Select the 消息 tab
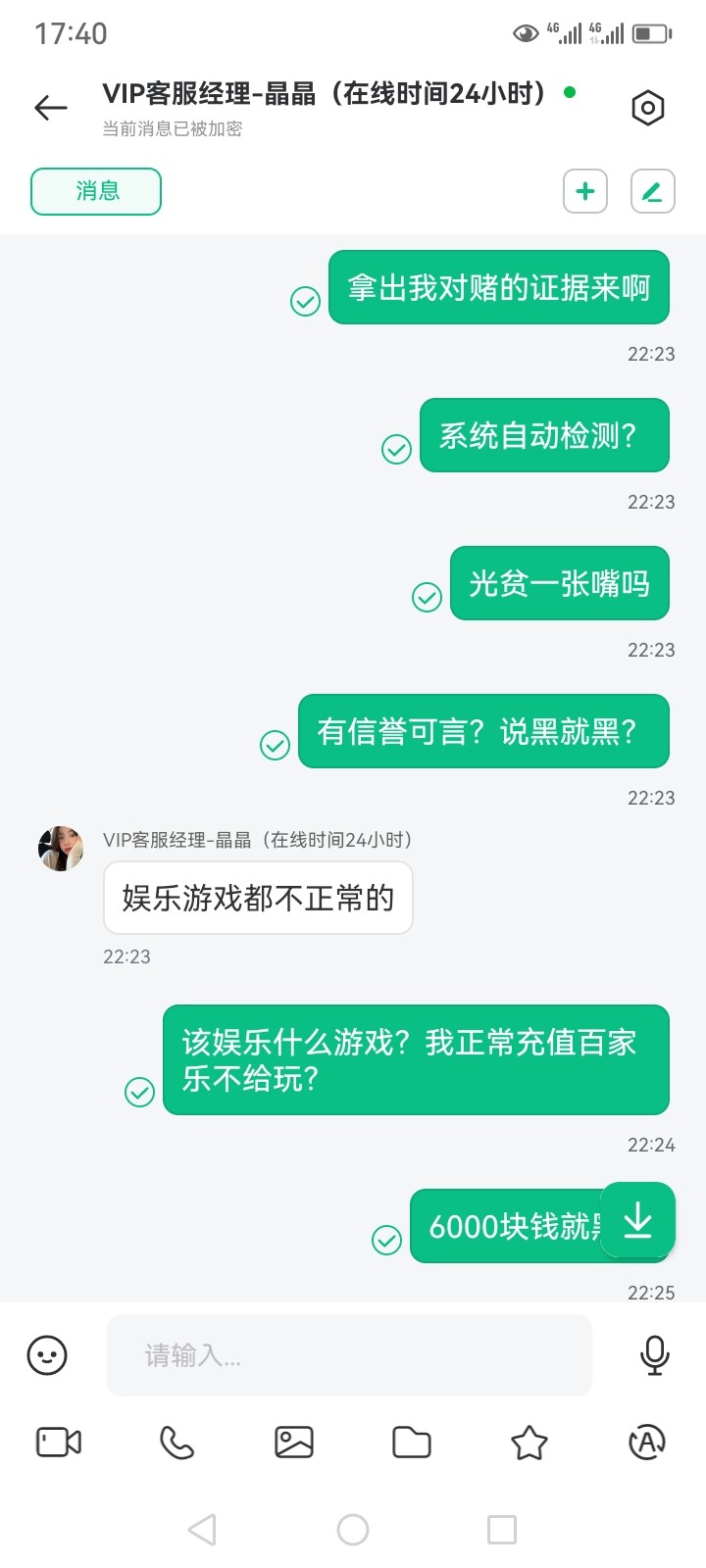 click(x=96, y=191)
